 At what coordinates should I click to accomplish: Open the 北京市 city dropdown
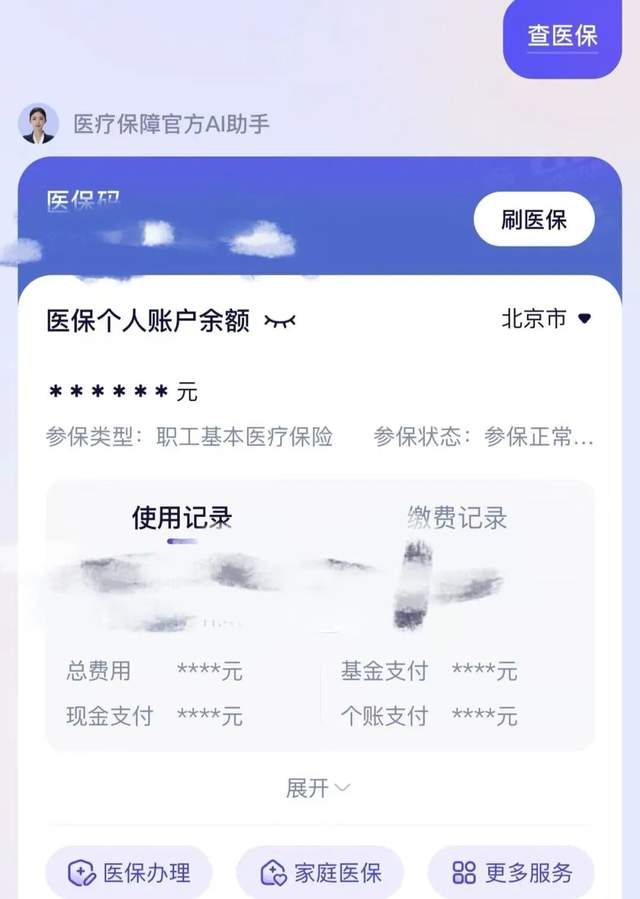pos(546,319)
